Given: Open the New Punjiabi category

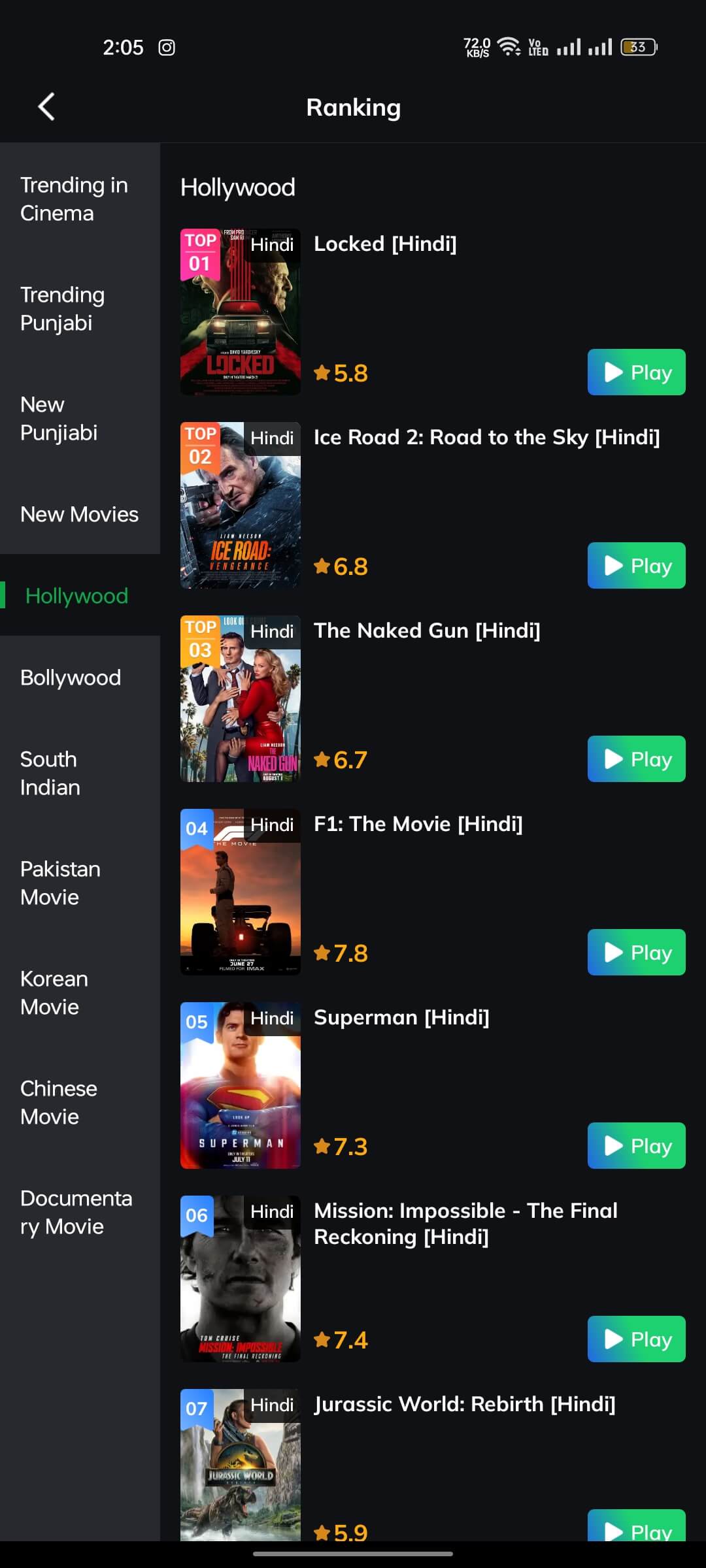Looking at the screenshot, I should click(59, 419).
